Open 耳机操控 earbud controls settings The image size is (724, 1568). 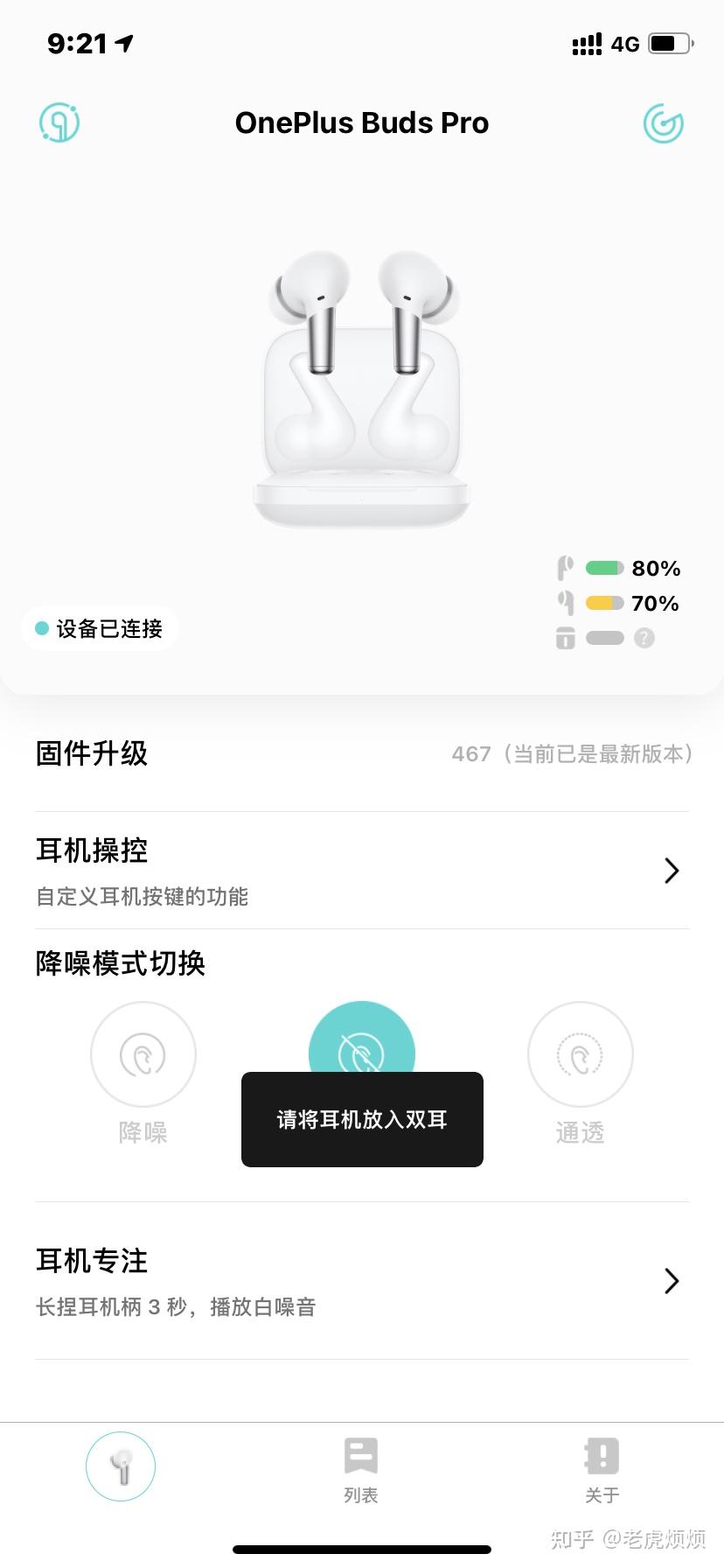pos(362,871)
